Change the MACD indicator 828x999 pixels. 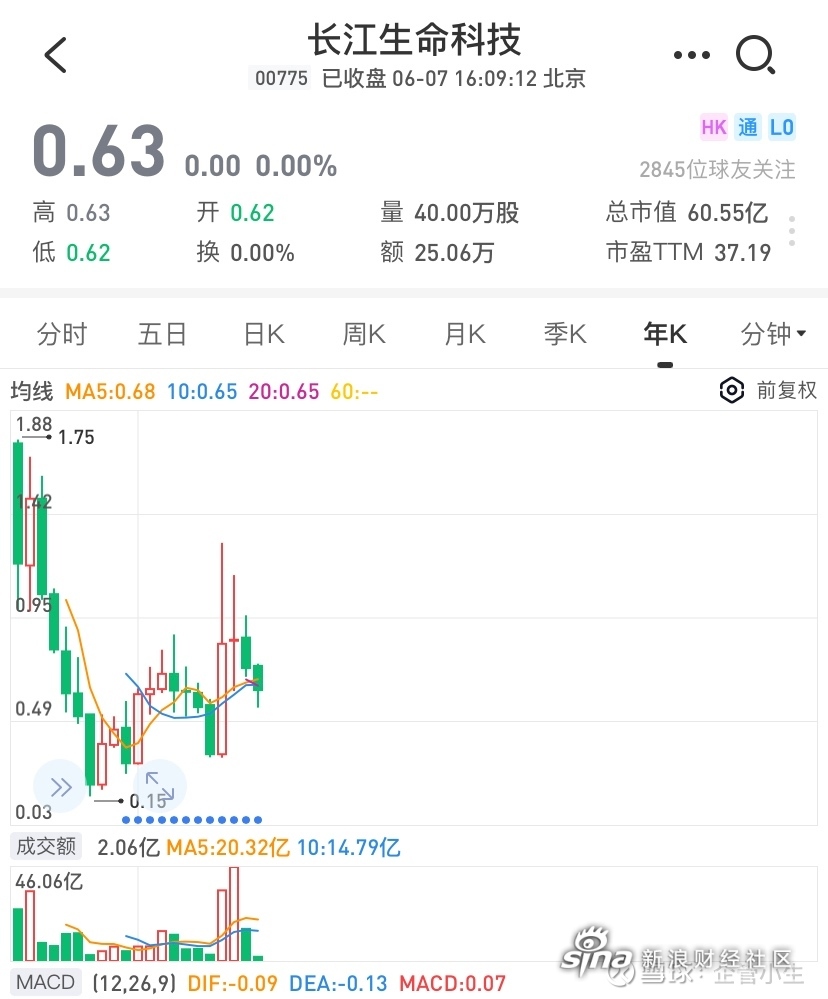point(46,983)
